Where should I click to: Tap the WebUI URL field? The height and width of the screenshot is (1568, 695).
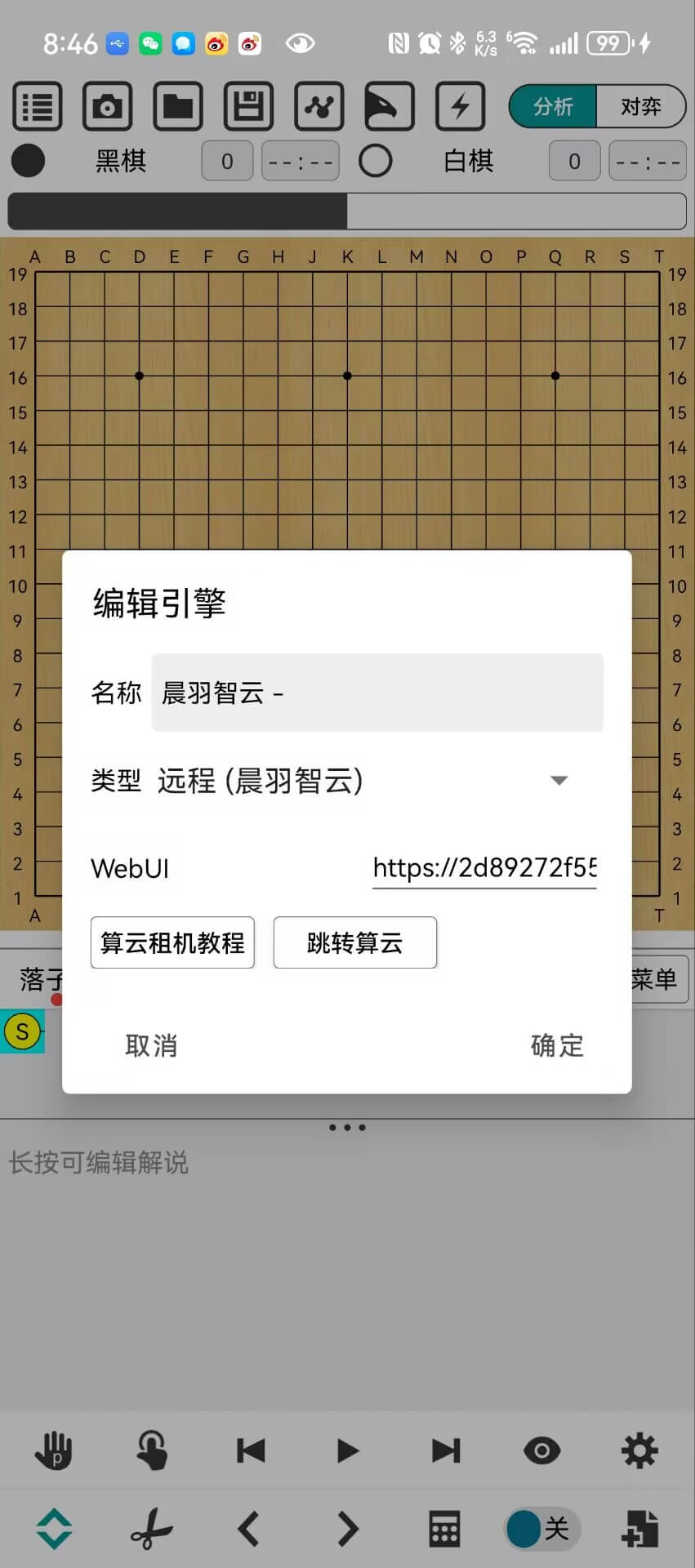(483, 867)
